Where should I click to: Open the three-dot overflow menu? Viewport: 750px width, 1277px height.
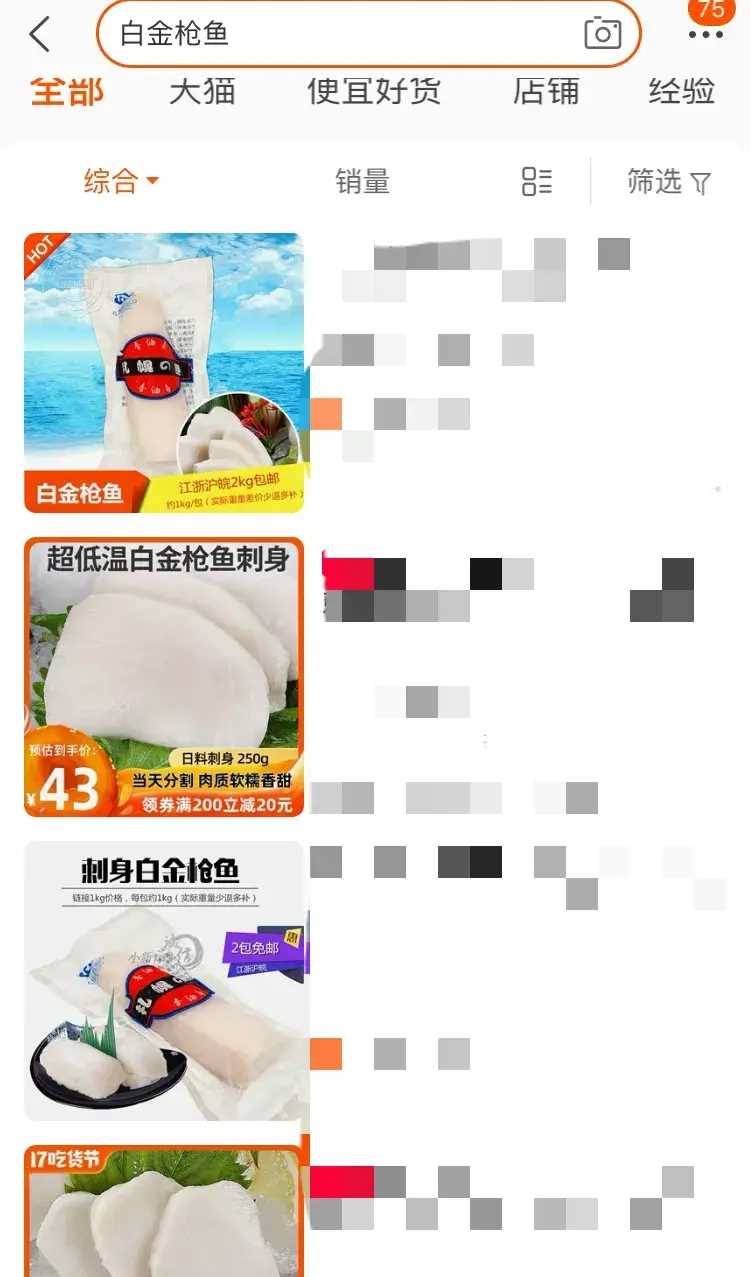[x=705, y=35]
